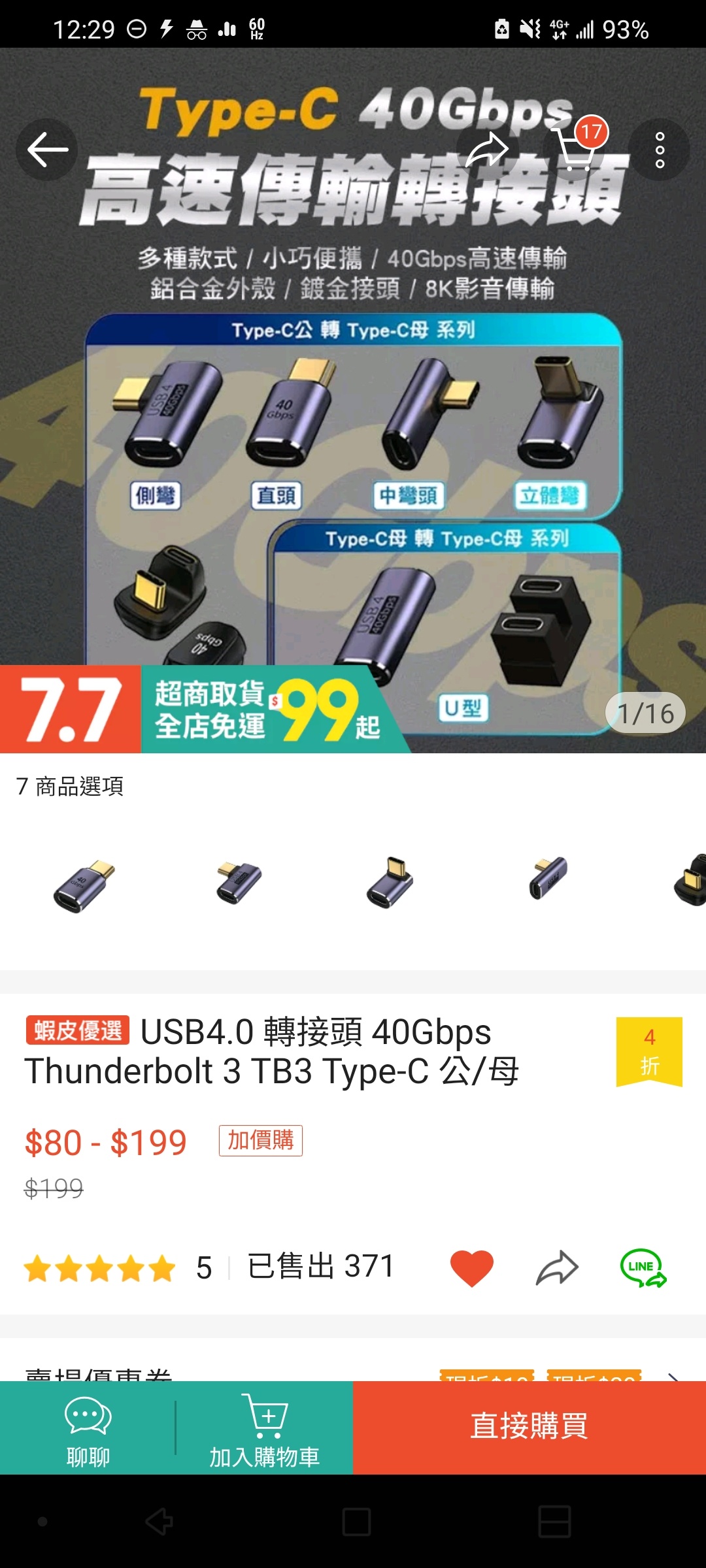Screen dimensions: 706x1568
Task: Share product via the top bar arrow
Action: [x=487, y=150]
